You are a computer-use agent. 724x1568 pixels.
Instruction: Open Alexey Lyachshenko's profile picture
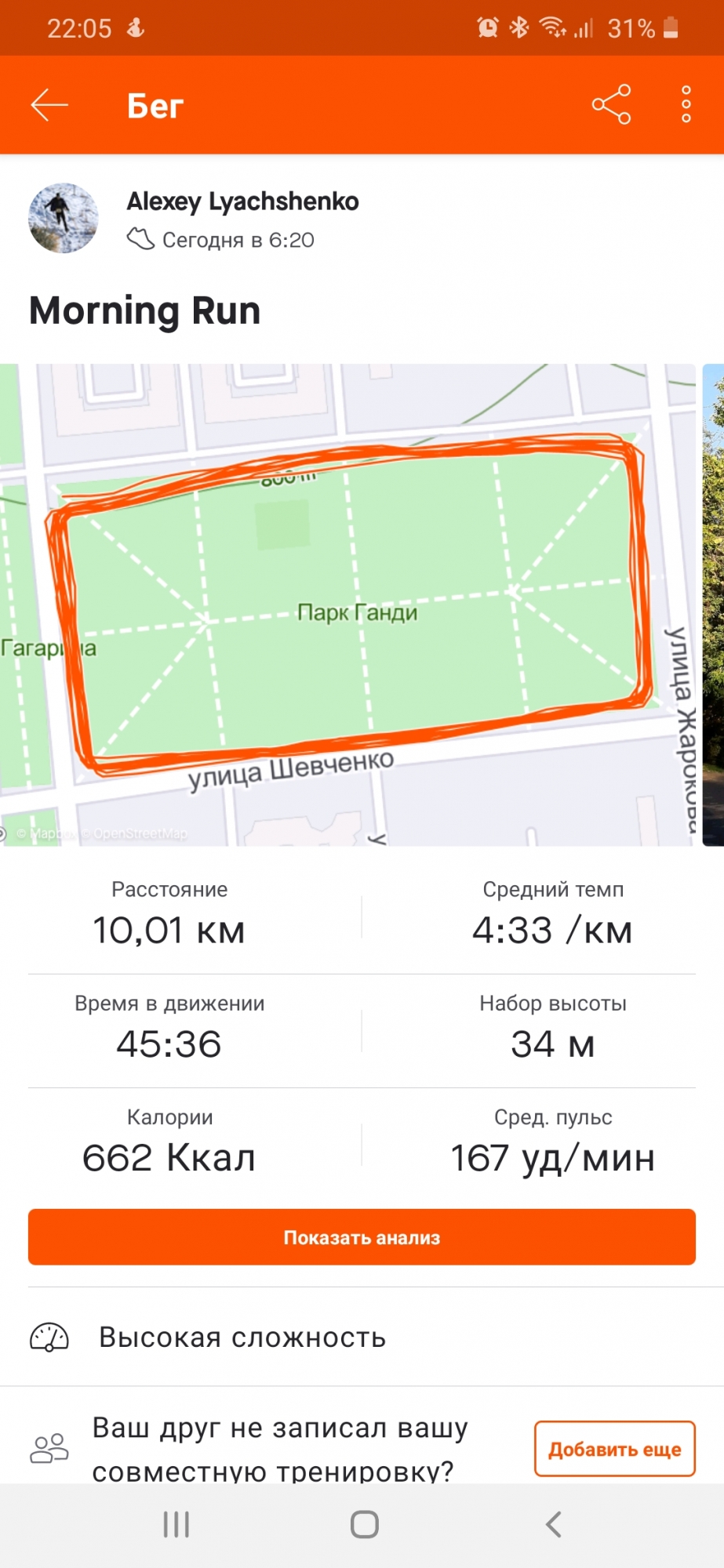[64, 219]
